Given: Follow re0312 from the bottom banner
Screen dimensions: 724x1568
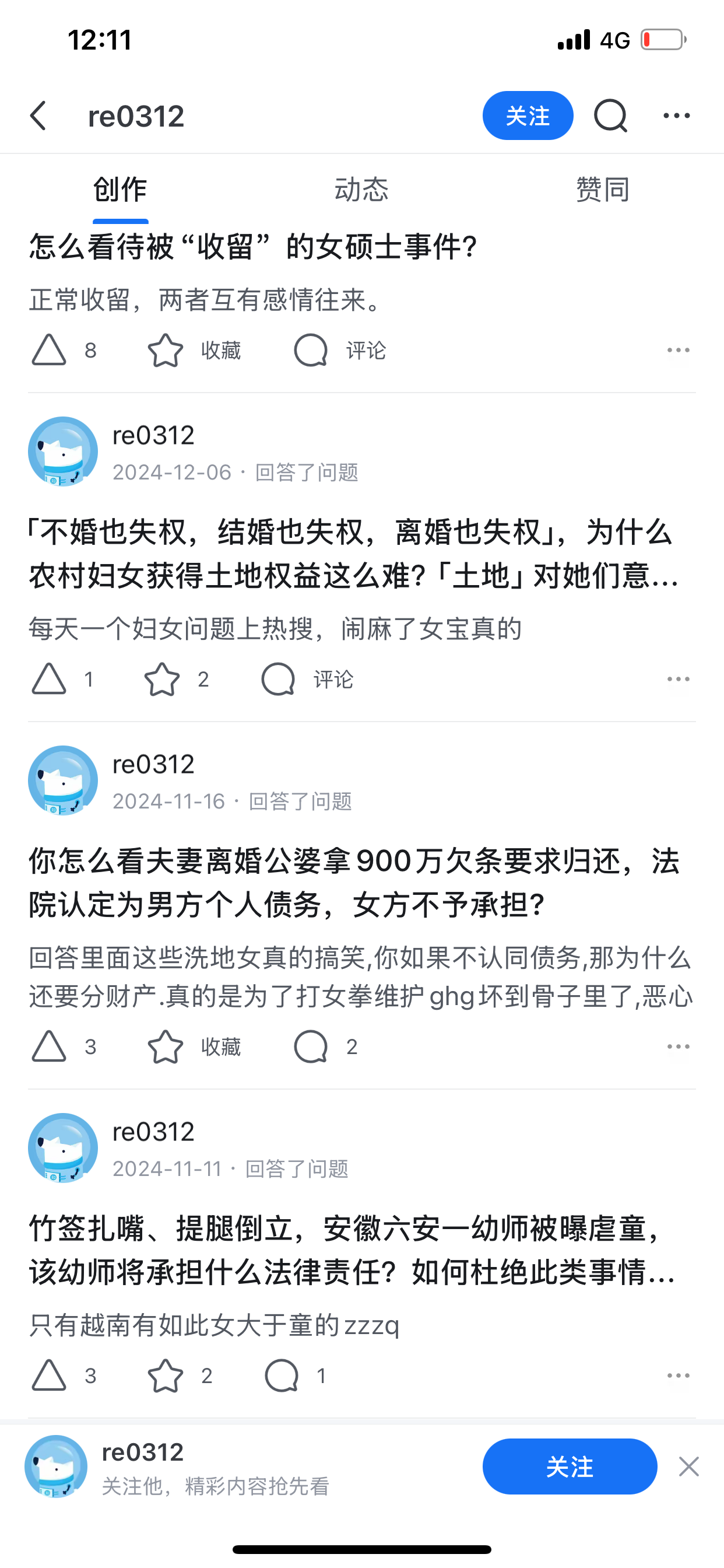Looking at the screenshot, I should coord(570,1466).
